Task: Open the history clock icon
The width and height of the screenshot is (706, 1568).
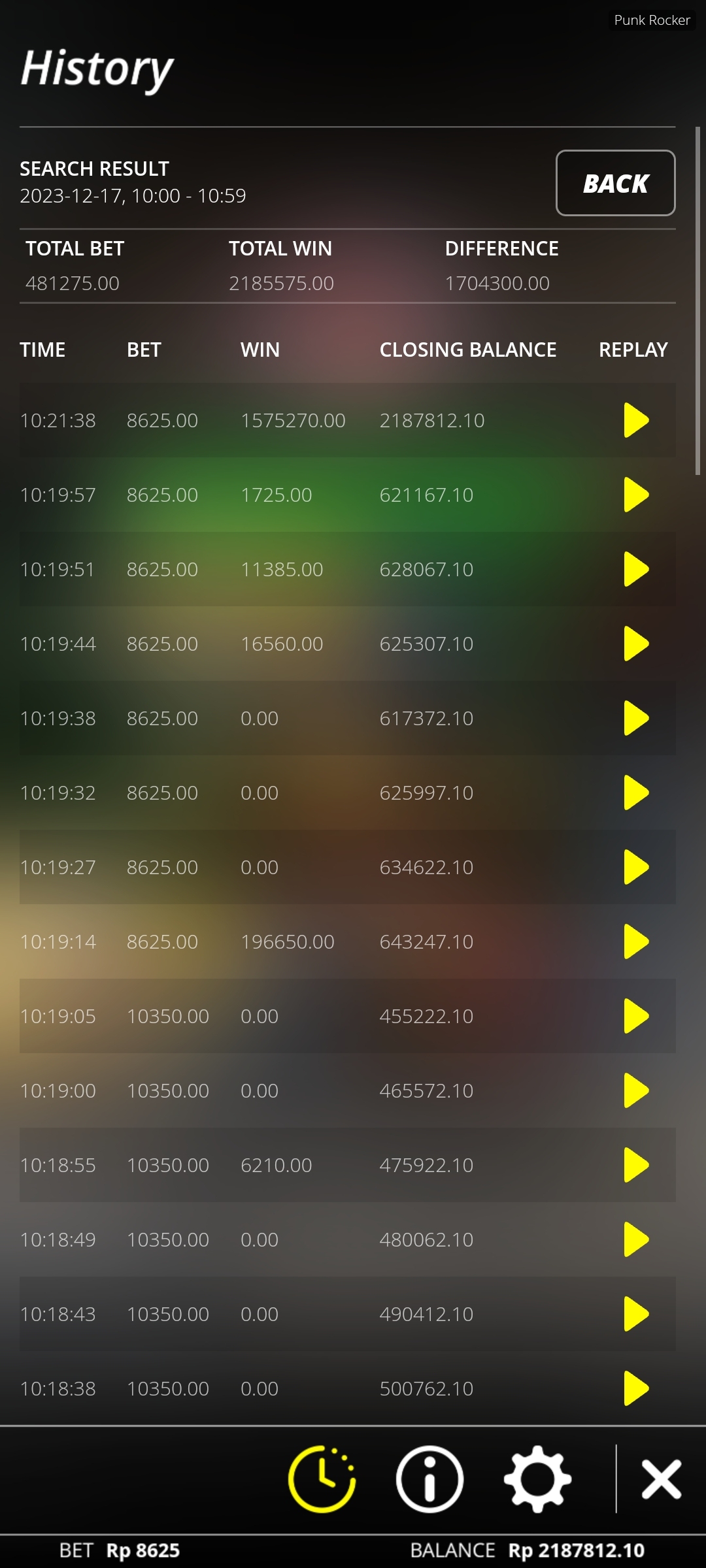Action: pyautogui.click(x=322, y=1479)
